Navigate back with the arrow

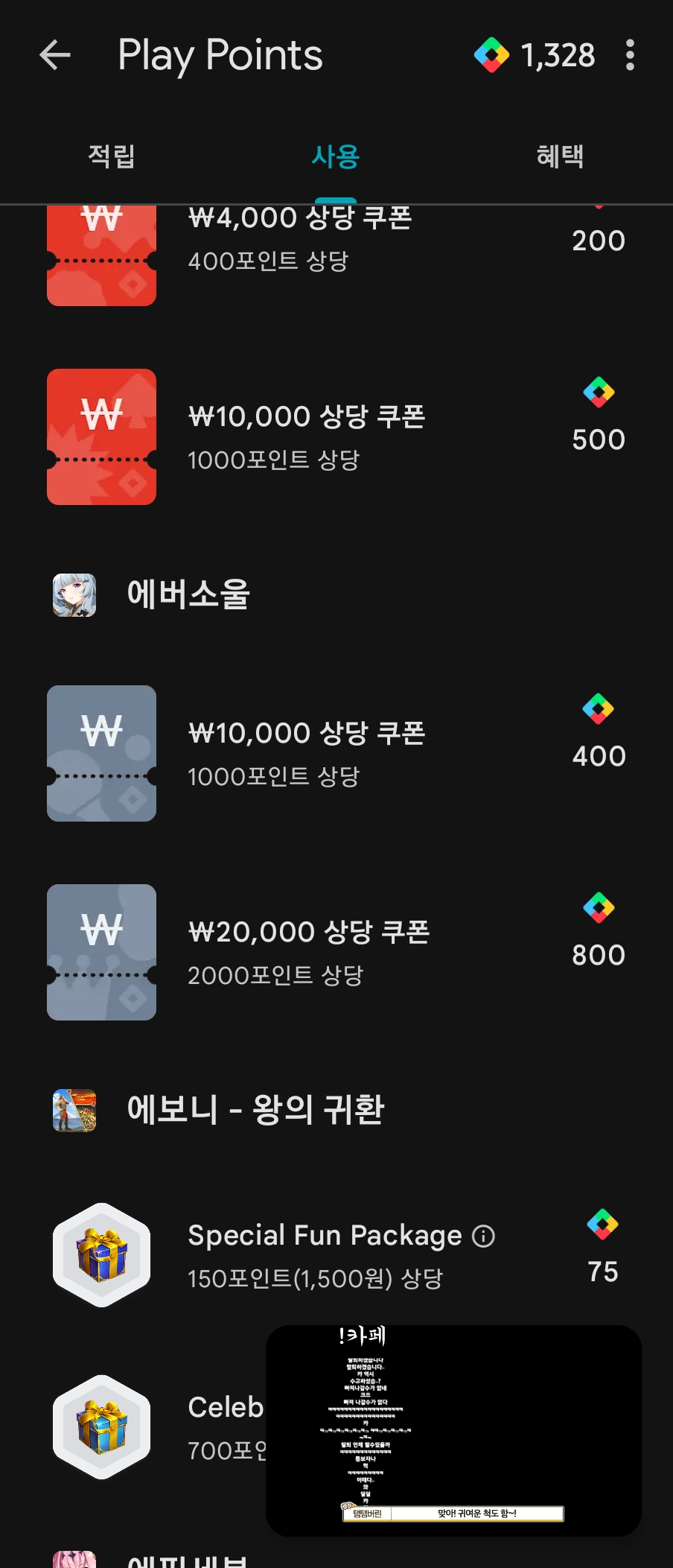[56, 54]
